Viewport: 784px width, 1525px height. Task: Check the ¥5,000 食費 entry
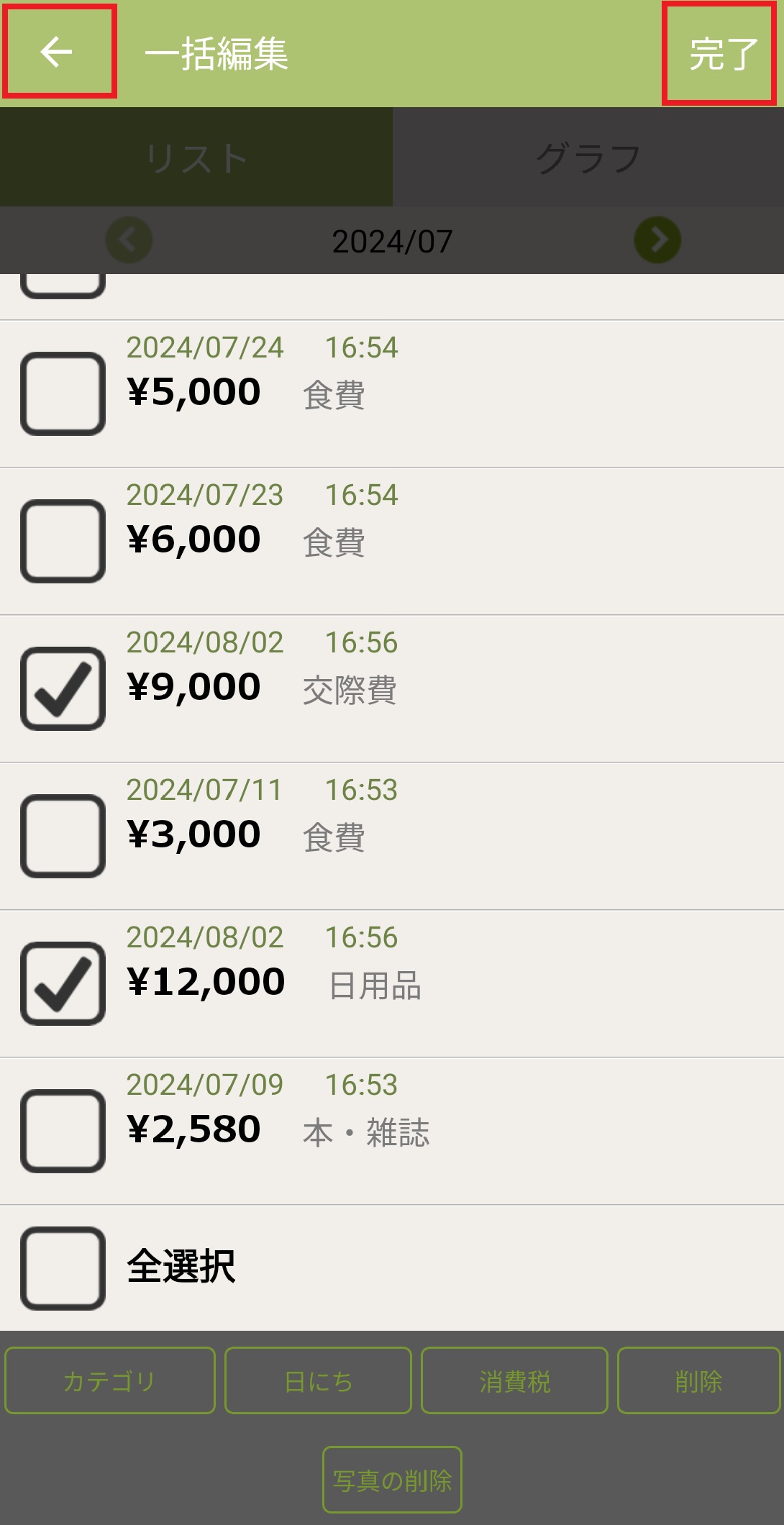click(63, 393)
